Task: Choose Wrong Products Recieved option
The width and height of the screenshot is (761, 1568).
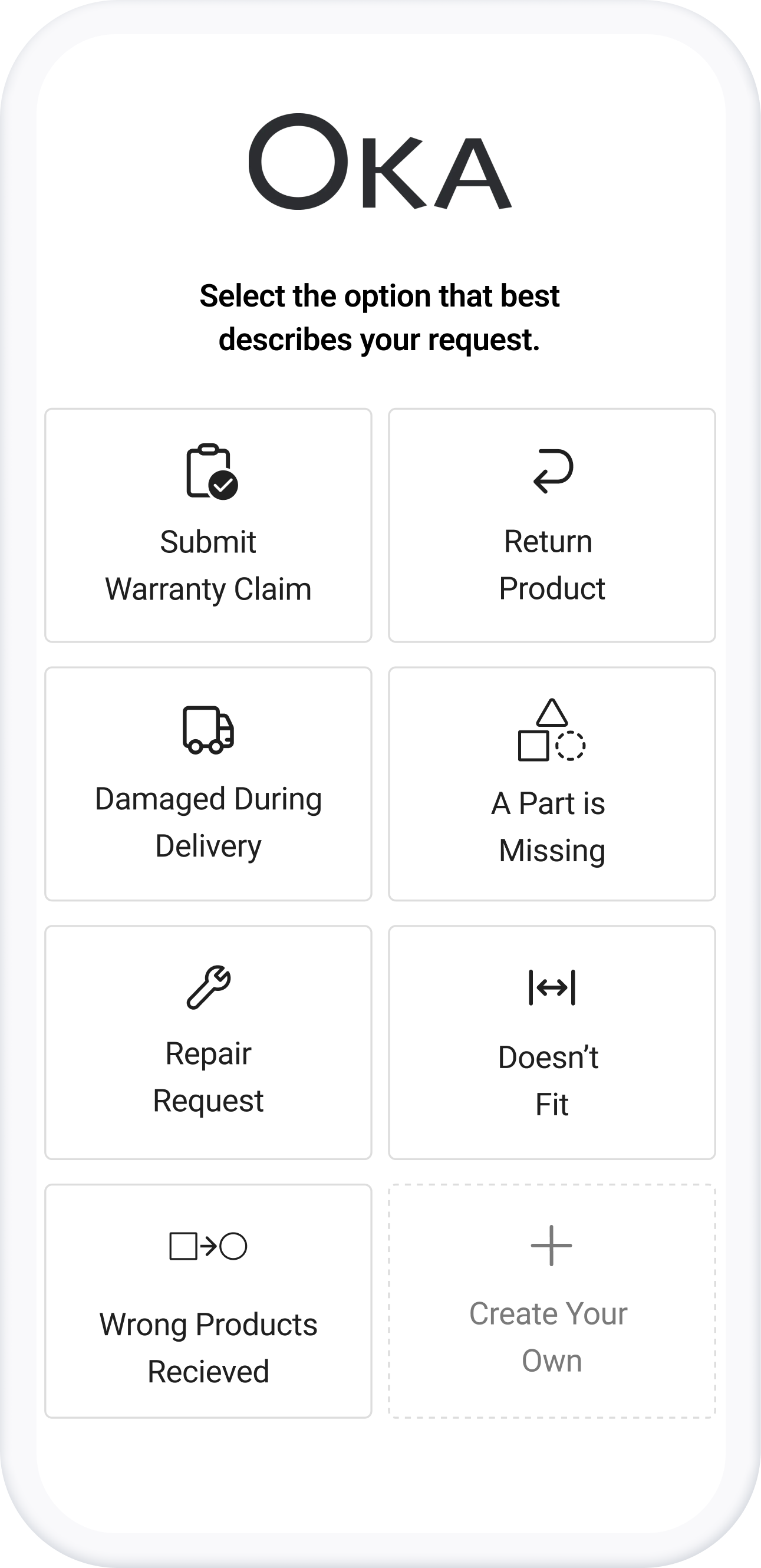Action: click(x=208, y=1302)
